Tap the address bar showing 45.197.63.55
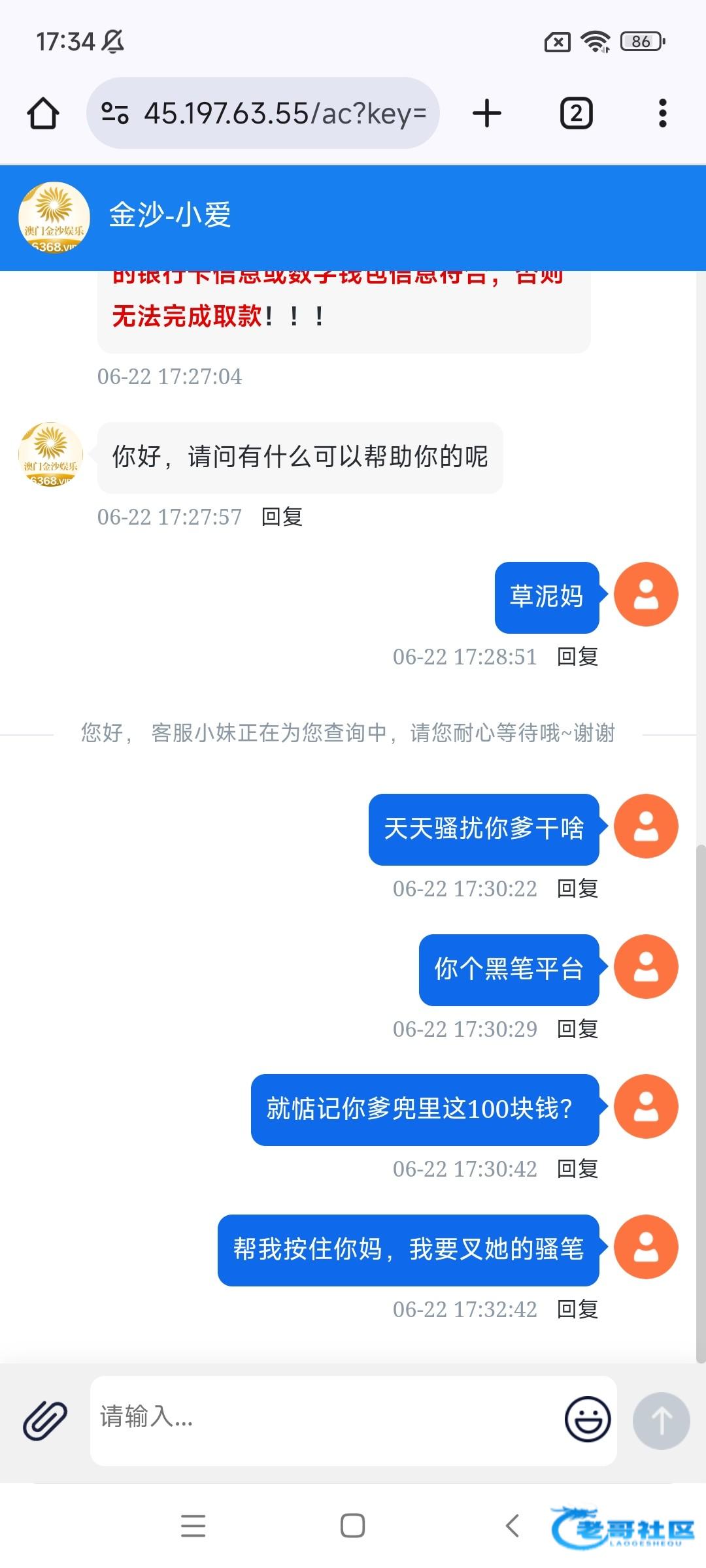This screenshot has height=1568, width=706. click(x=263, y=113)
